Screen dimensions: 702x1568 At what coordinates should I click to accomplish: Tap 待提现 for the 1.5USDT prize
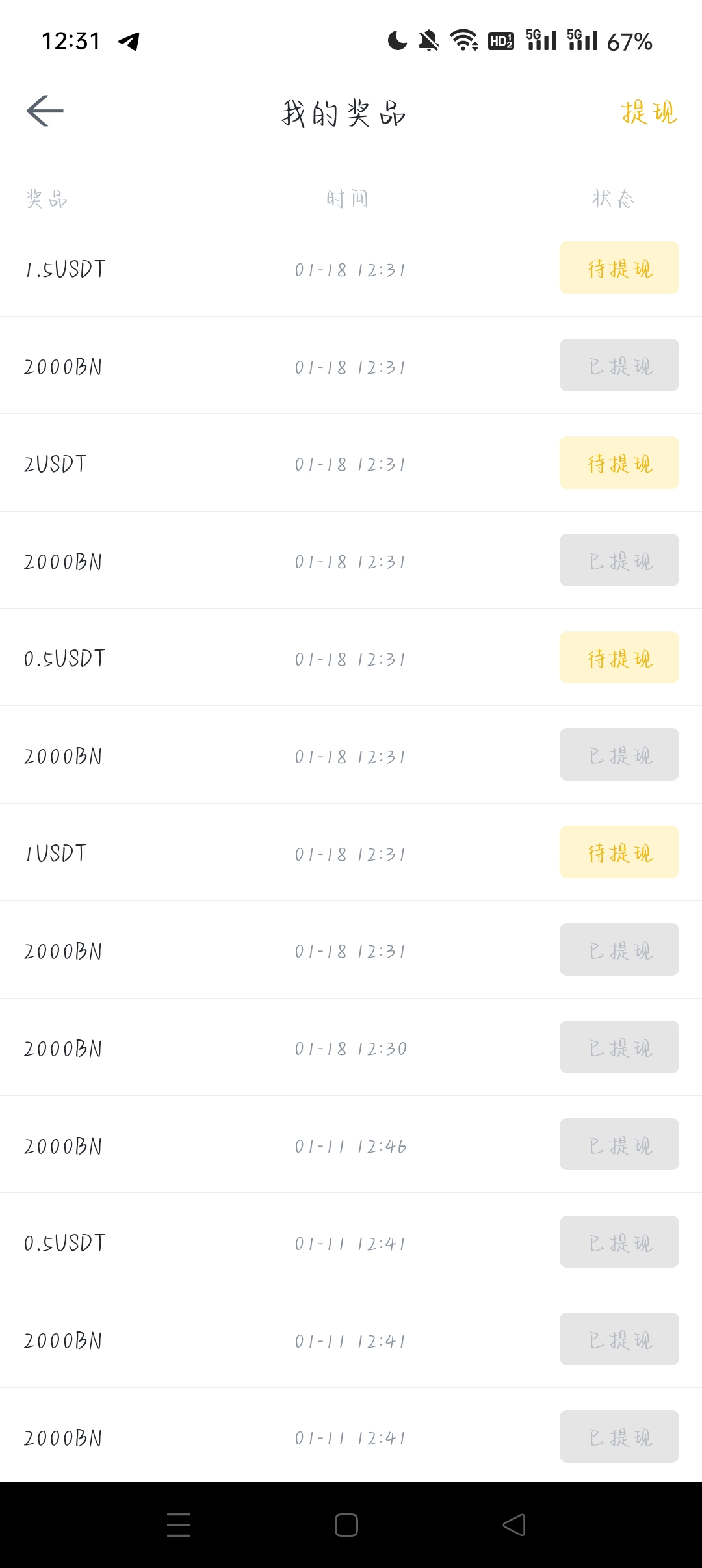coord(619,268)
